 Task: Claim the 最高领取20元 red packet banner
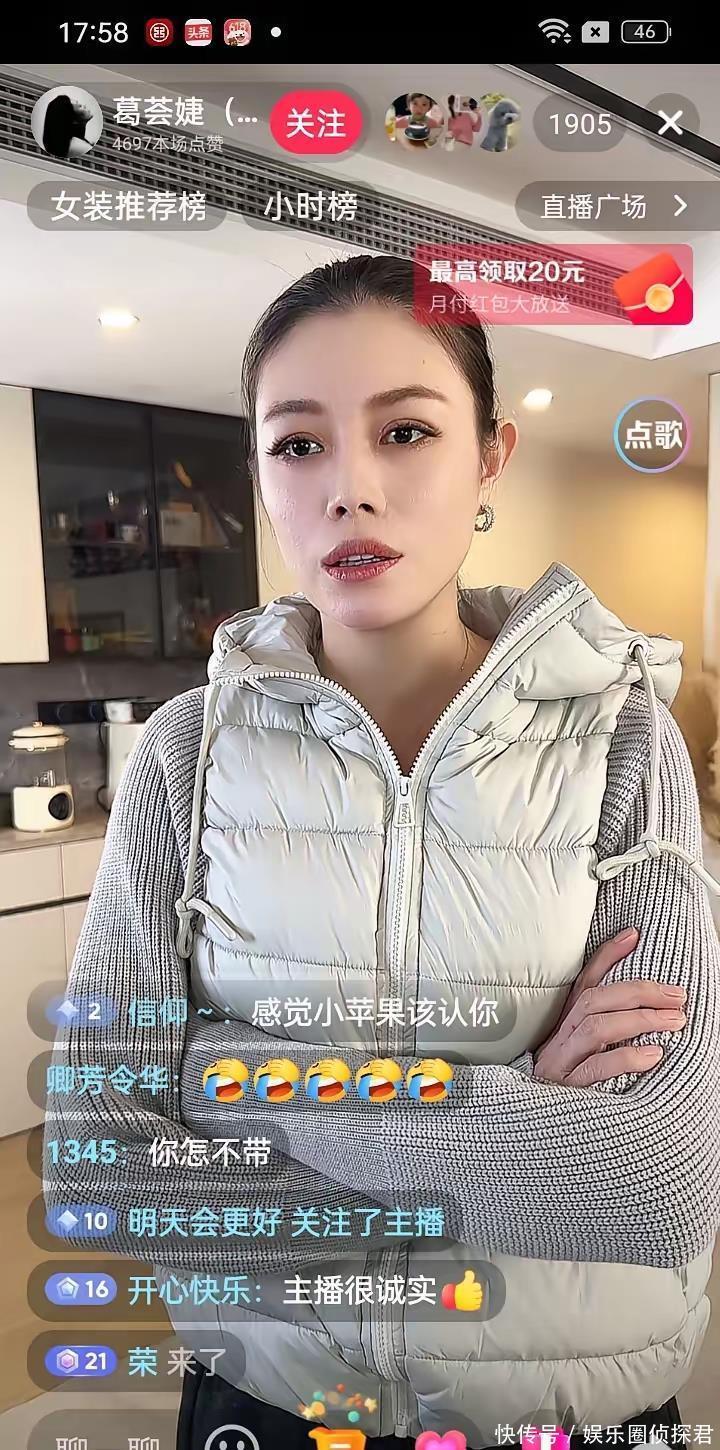click(553, 284)
